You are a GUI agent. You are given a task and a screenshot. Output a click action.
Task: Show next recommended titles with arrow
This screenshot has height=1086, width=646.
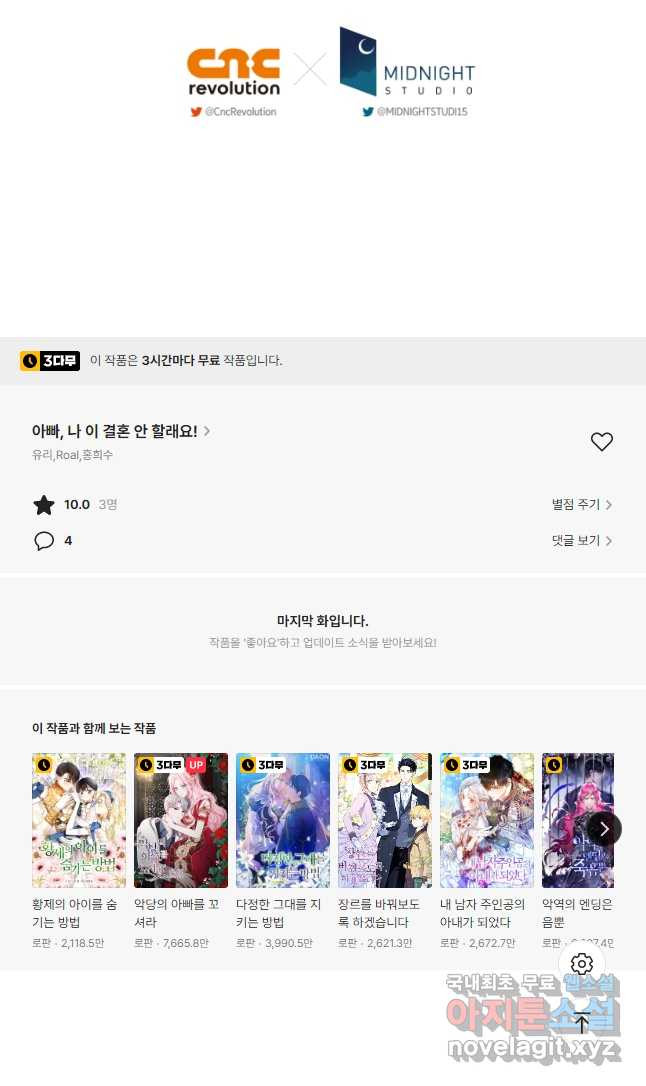click(604, 829)
